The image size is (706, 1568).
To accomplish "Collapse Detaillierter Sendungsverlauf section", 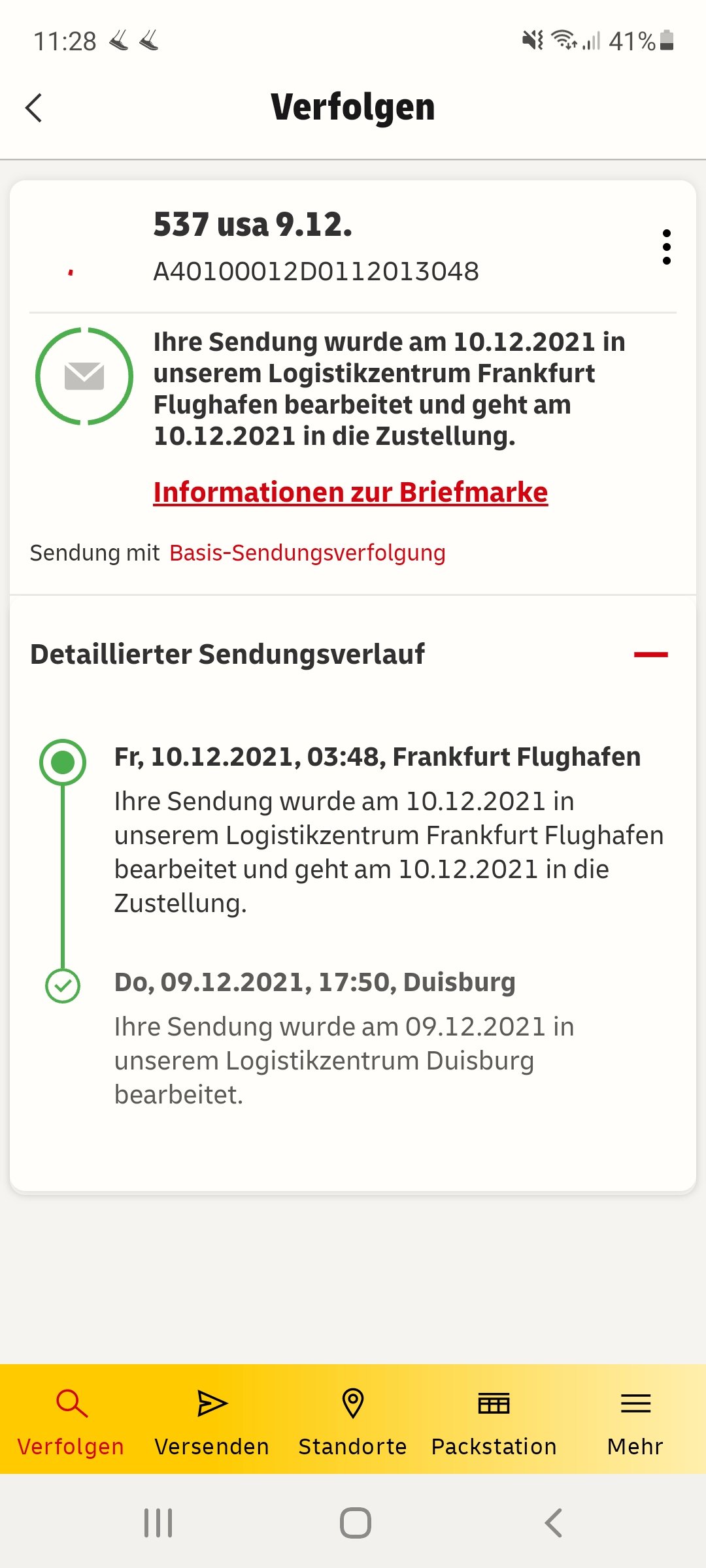I will pos(650,654).
